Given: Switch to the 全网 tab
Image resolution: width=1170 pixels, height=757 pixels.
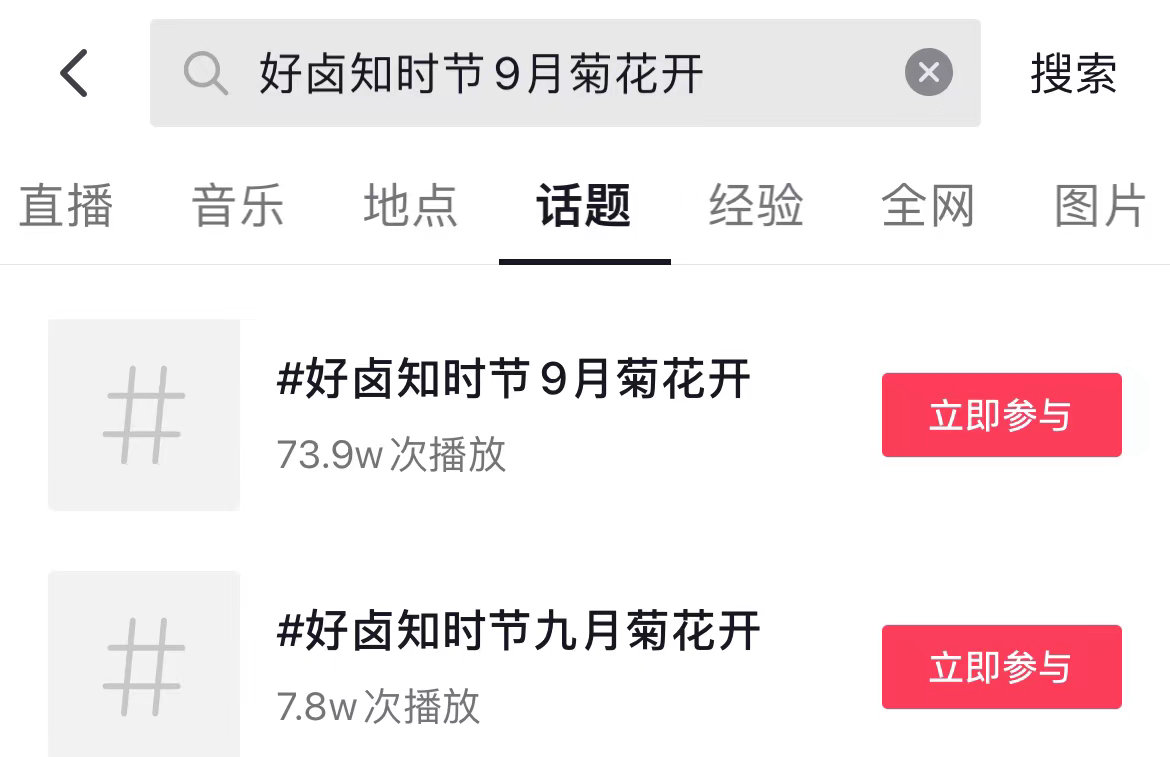Looking at the screenshot, I should (928, 206).
